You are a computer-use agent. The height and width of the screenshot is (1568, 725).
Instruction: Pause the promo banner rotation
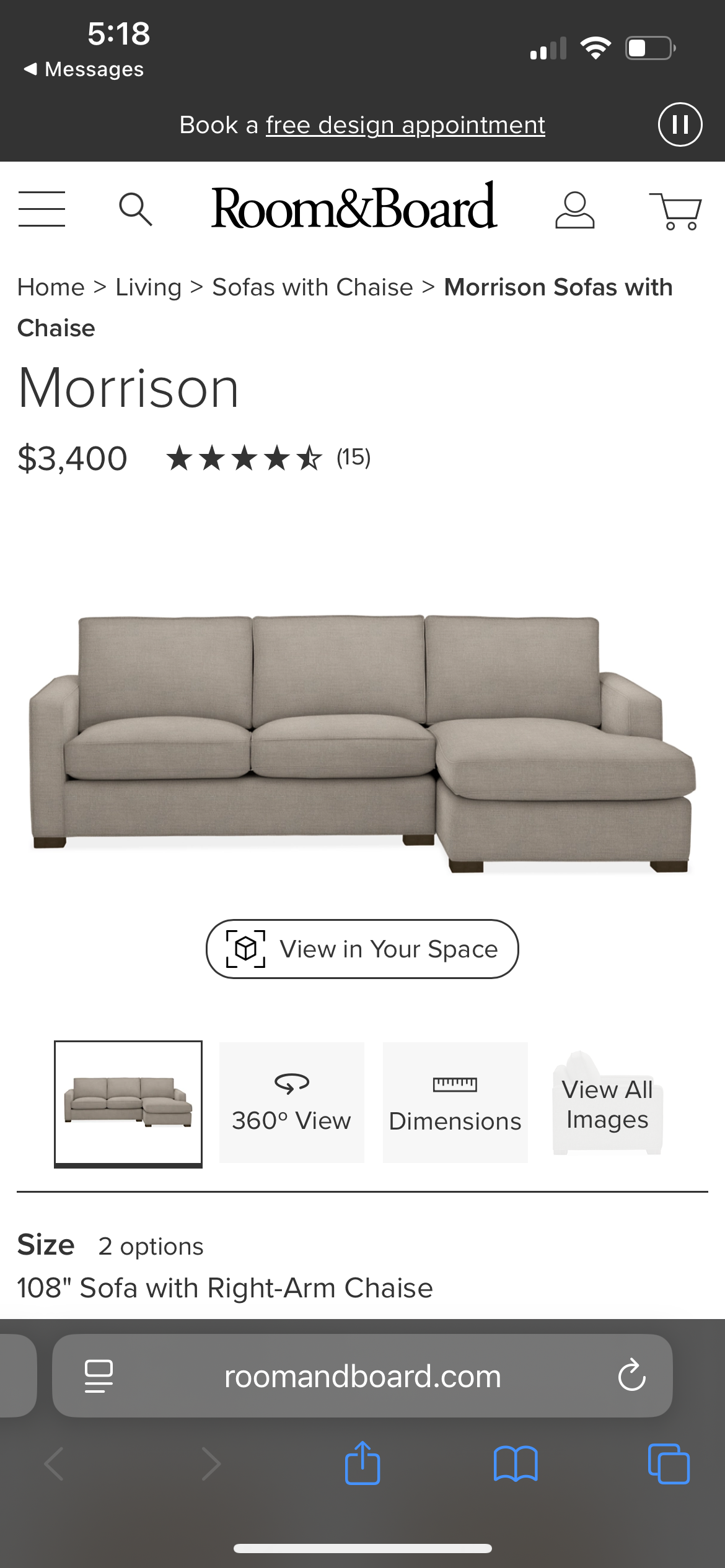pos(680,124)
